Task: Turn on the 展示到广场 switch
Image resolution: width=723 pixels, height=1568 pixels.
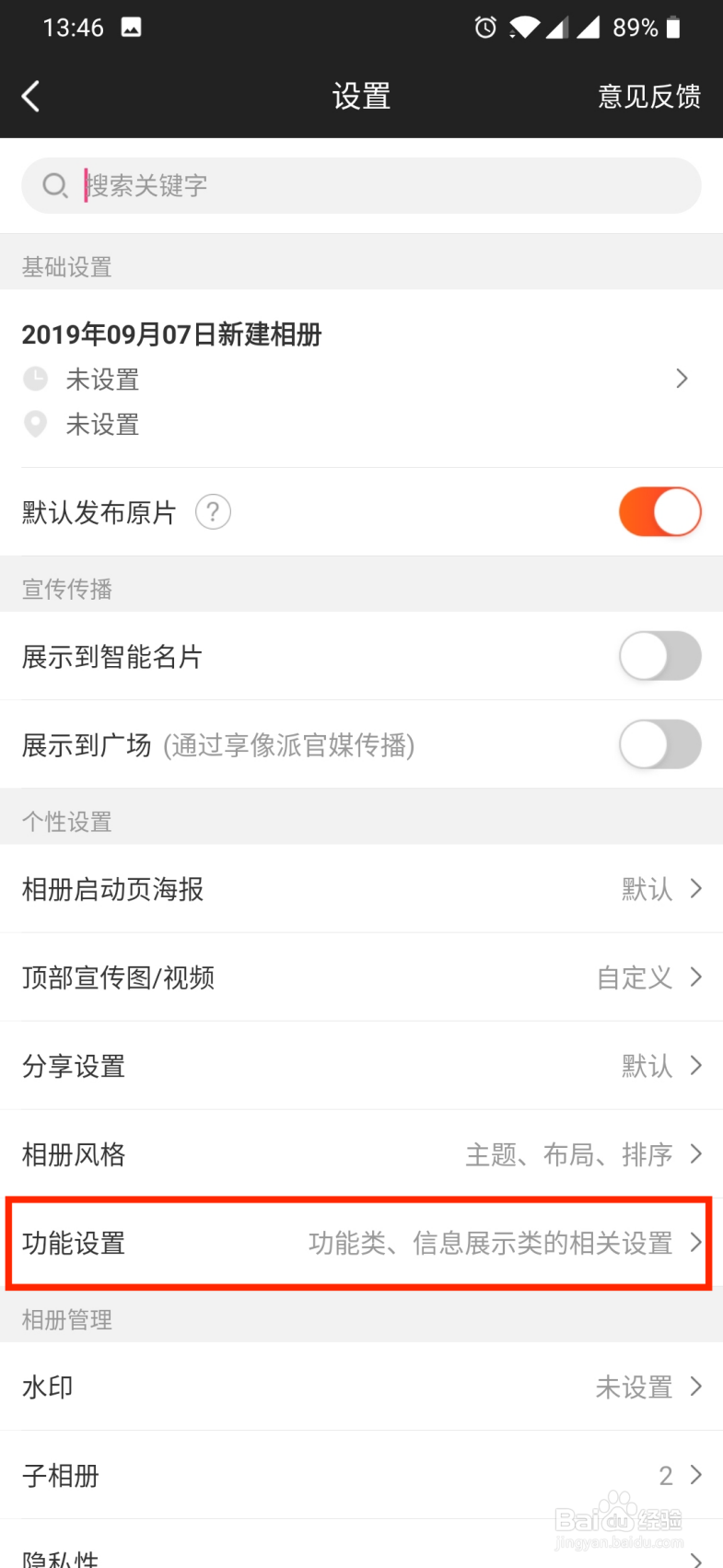Action: 659,744
